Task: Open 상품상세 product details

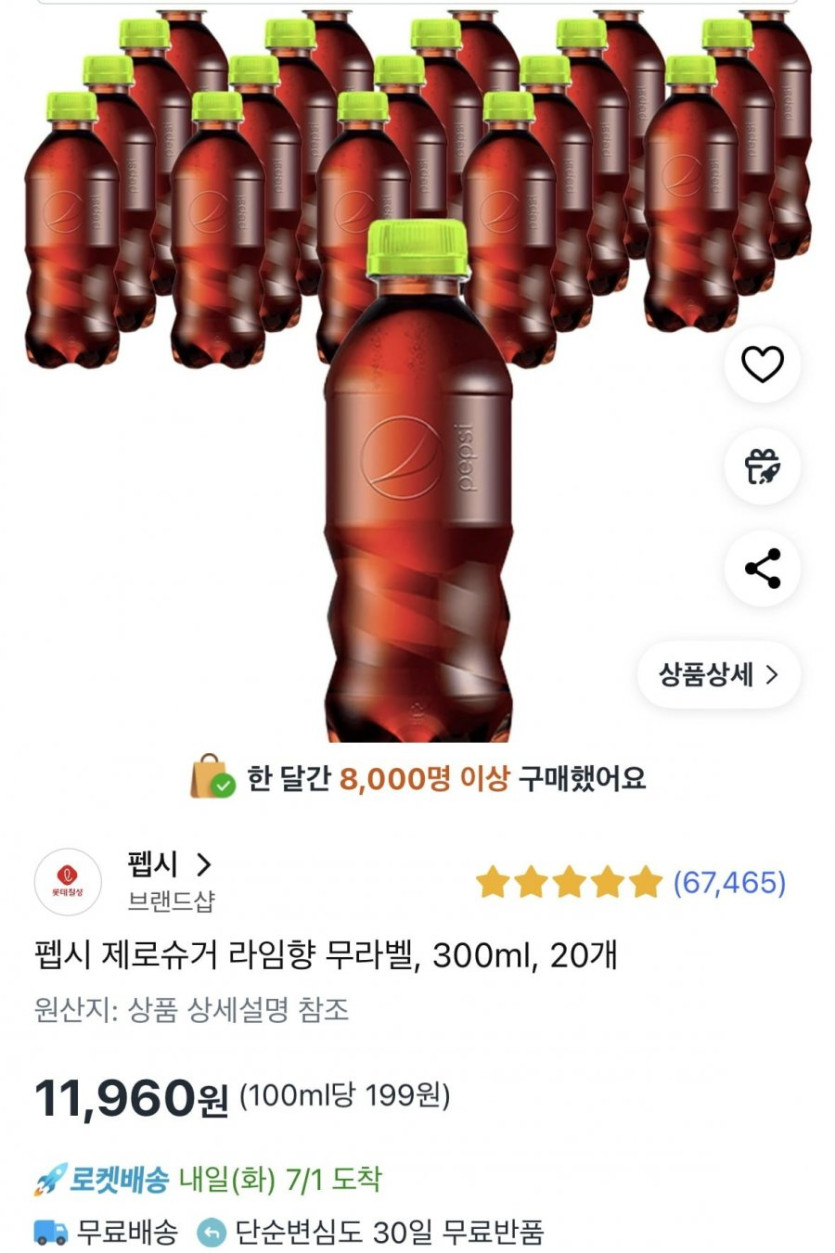Action: [x=718, y=675]
